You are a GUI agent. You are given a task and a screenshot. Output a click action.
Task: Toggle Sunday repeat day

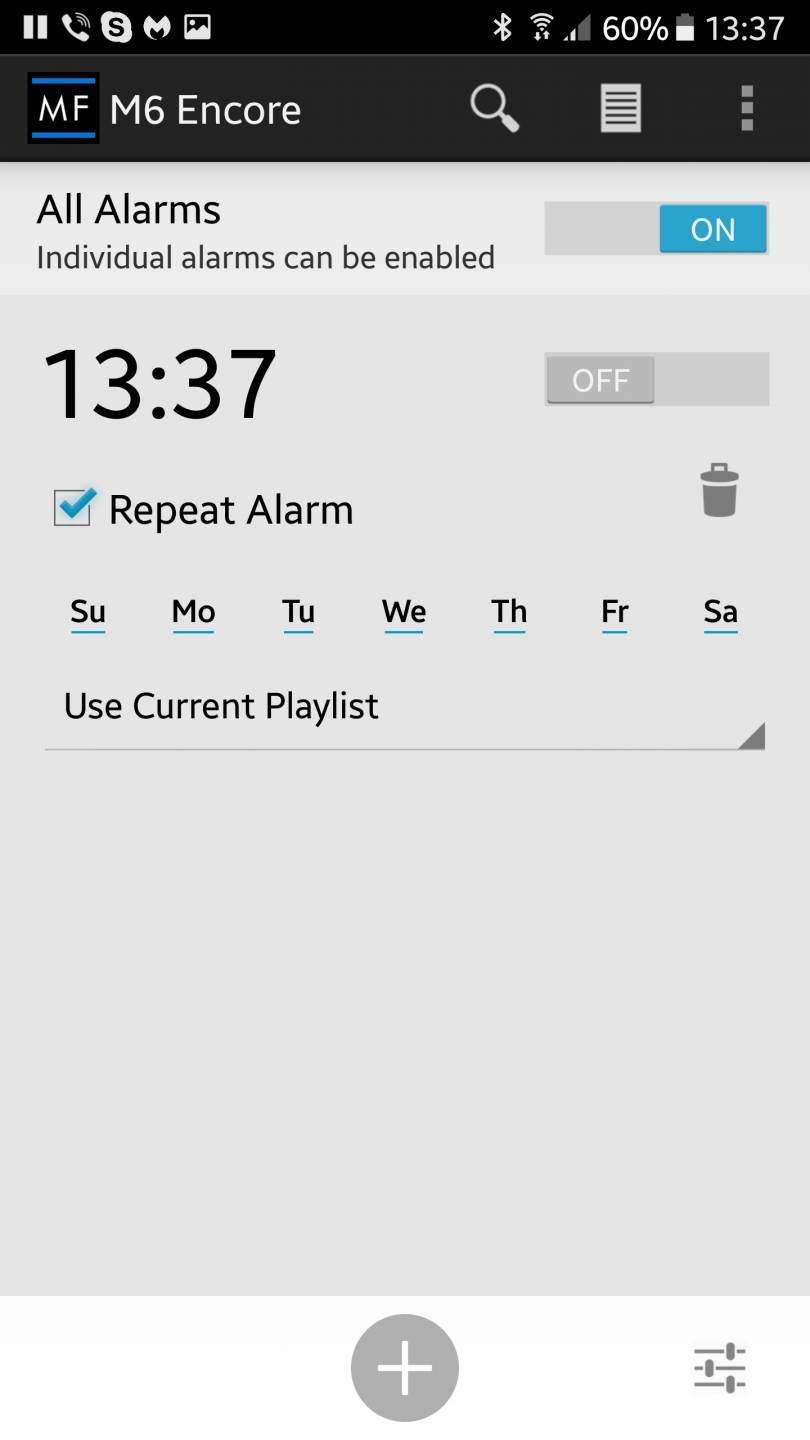88,612
